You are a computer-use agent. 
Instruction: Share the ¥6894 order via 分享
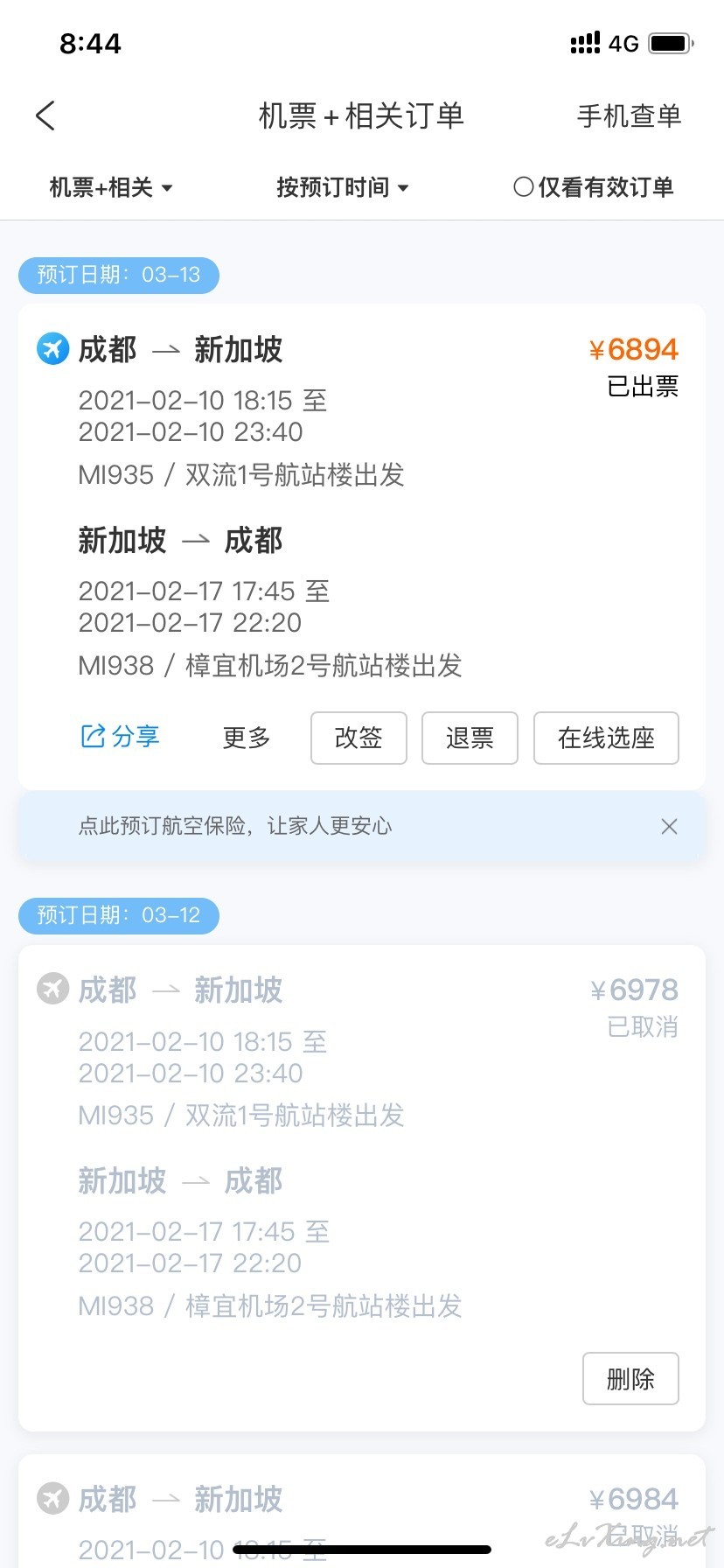121,737
